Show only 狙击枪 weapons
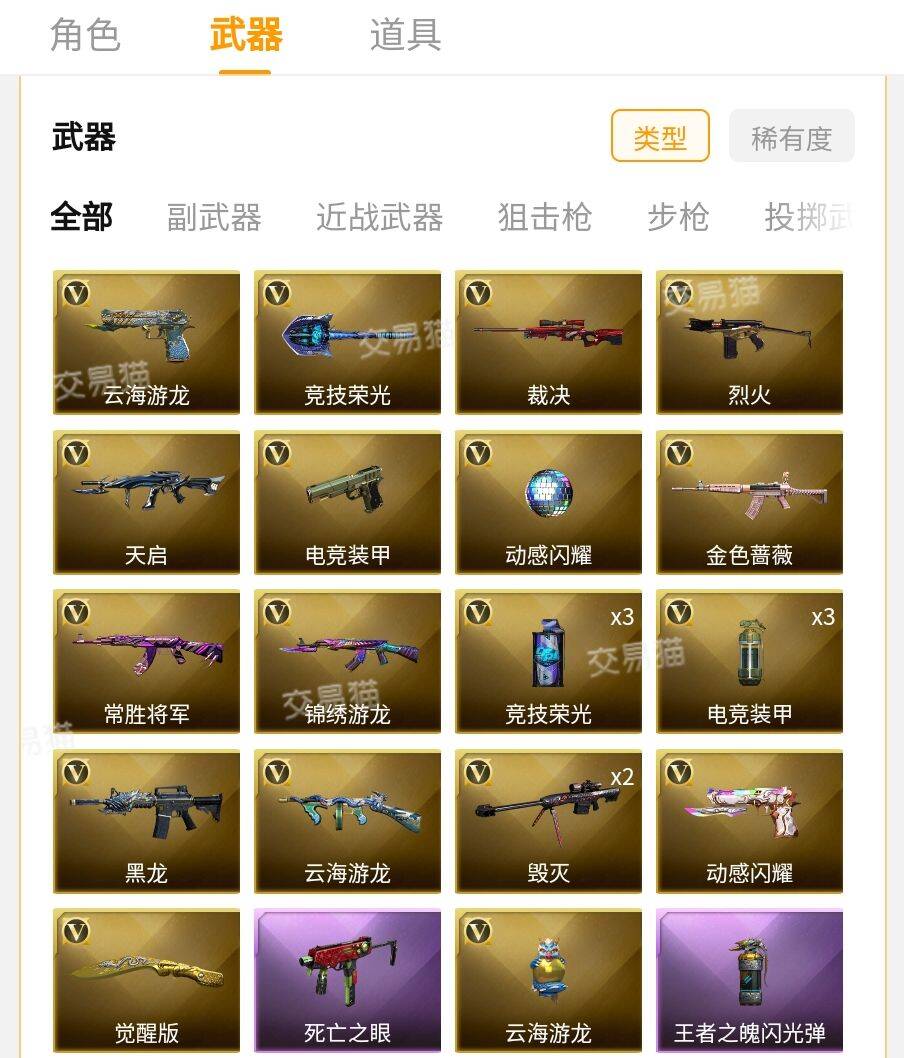904x1058 pixels. 545,217
